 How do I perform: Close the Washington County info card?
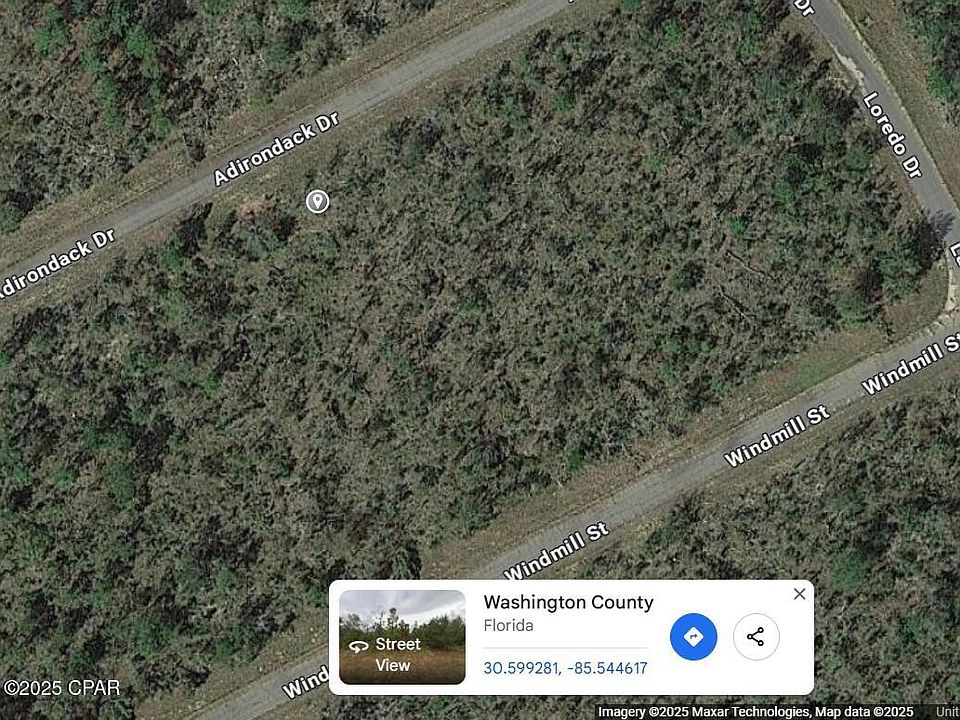[x=799, y=594]
